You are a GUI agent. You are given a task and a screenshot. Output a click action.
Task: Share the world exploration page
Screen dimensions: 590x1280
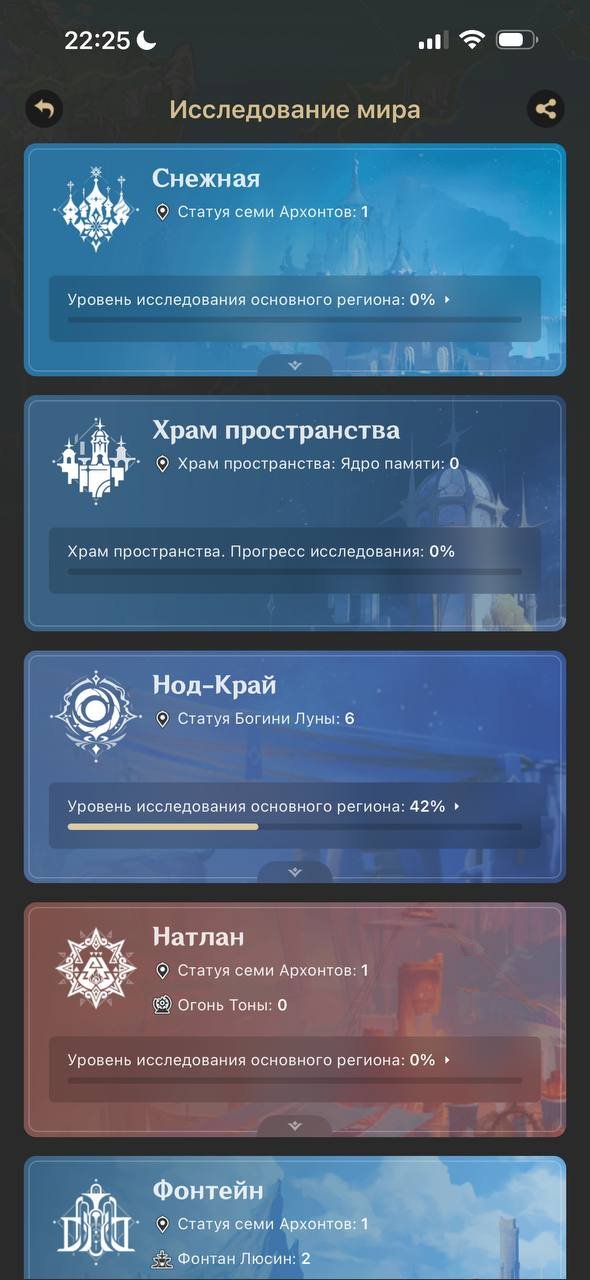546,109
